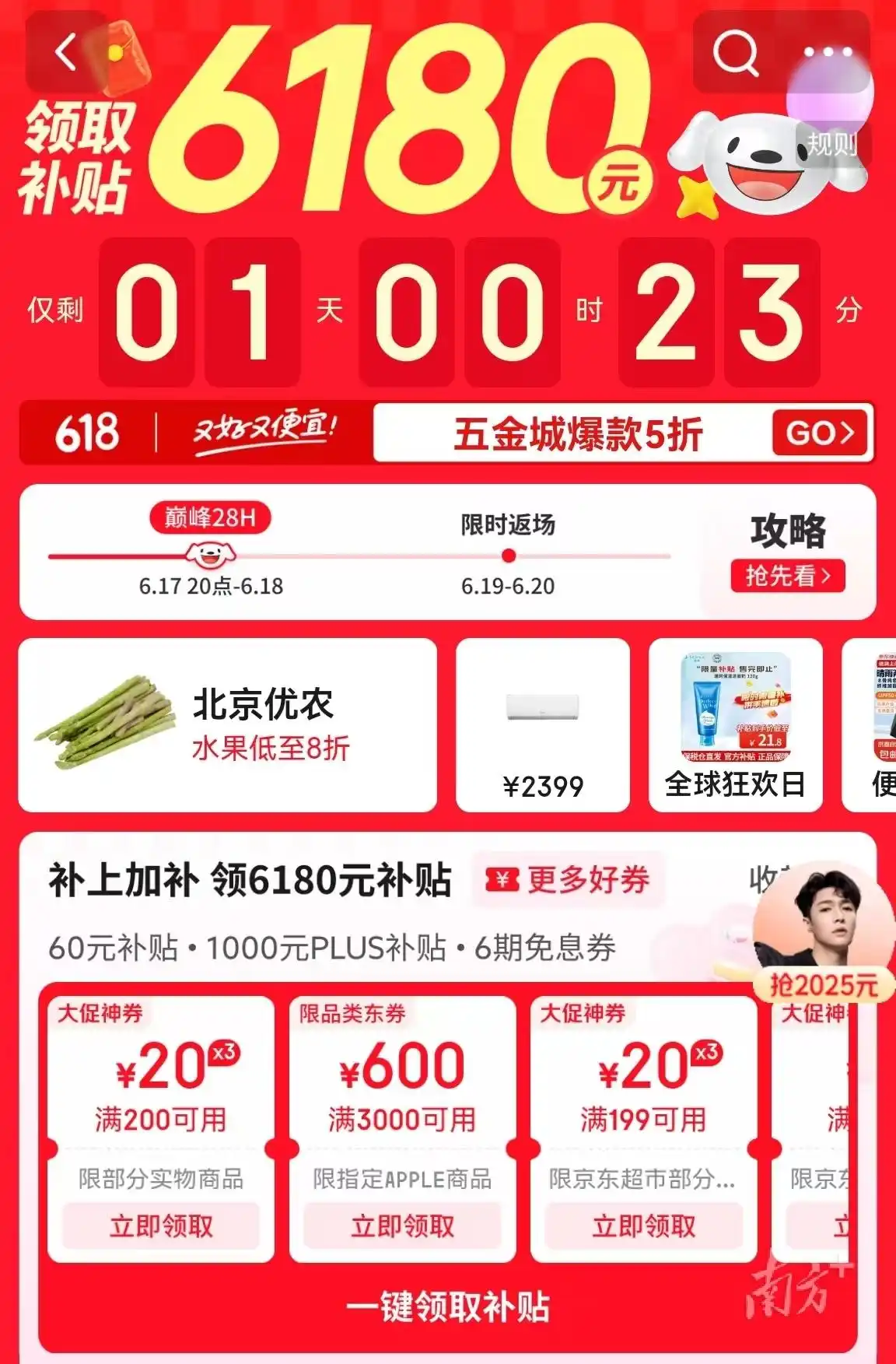Open the ¥2399 air conditioner card
The width and height of the screenshot is (896, 1364).
pyautogui.click(x=542, y=725)
